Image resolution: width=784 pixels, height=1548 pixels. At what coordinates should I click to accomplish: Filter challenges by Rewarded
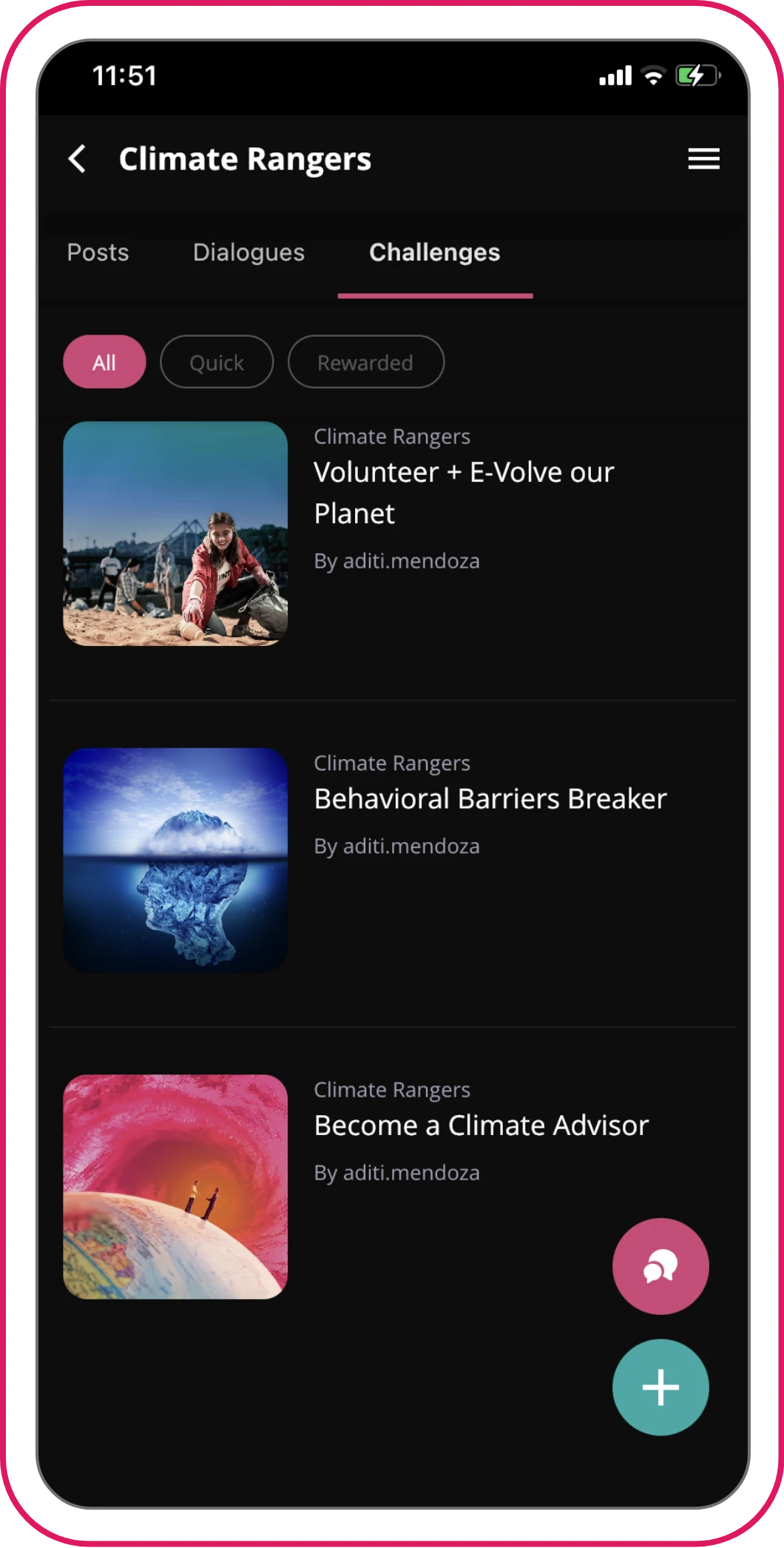[365, 362]
